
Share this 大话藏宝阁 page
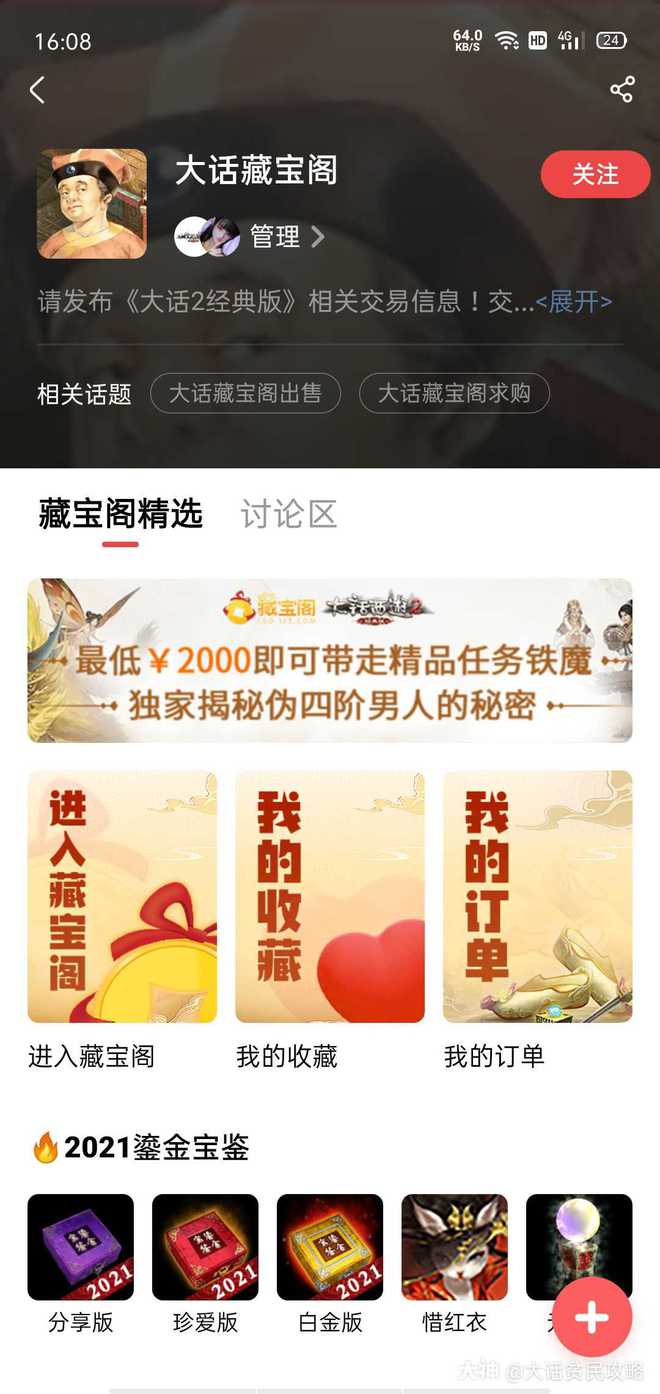622,90
